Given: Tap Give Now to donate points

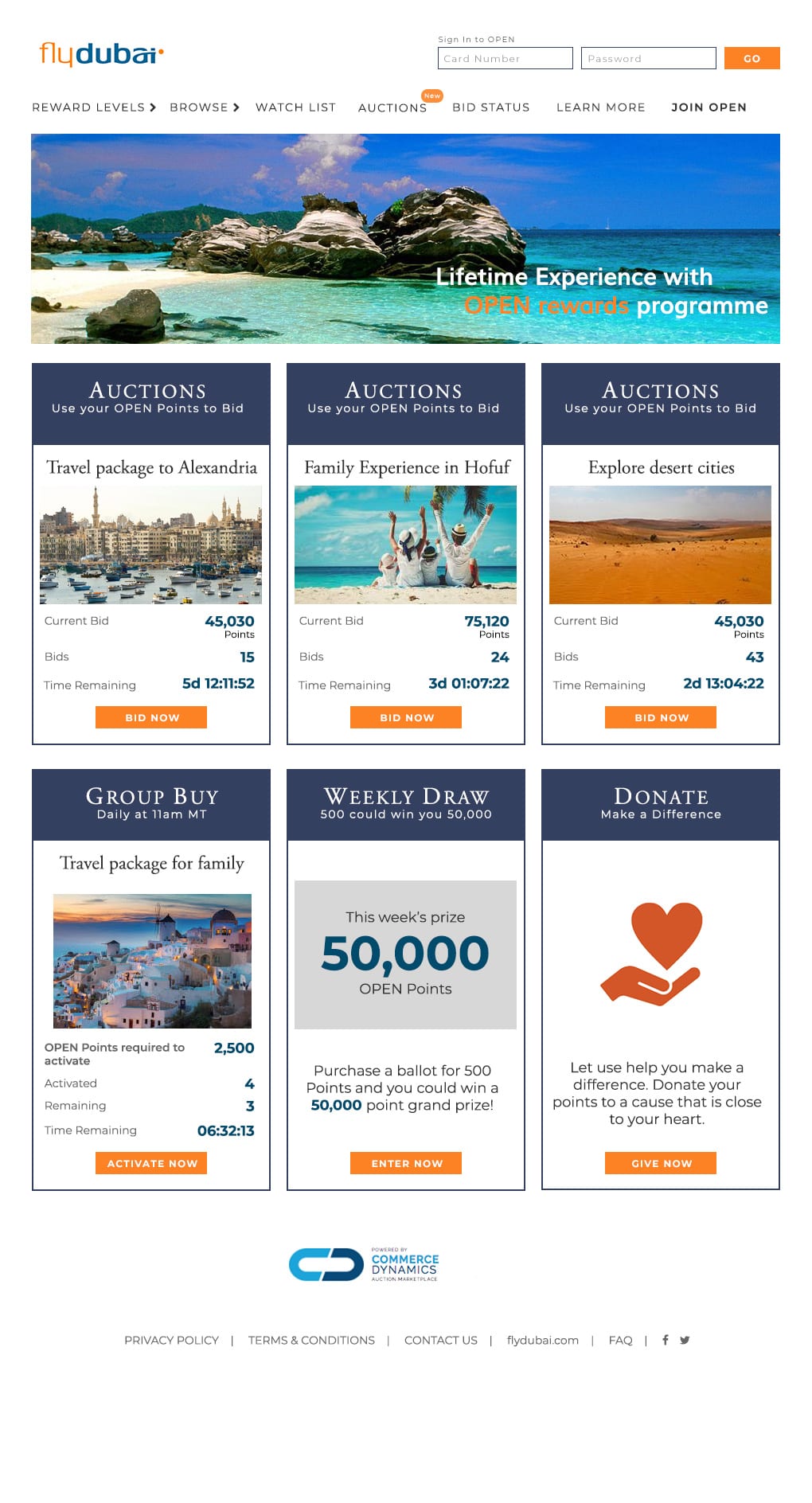Looking at the screenshot, I should click(x=661, y=1163).
